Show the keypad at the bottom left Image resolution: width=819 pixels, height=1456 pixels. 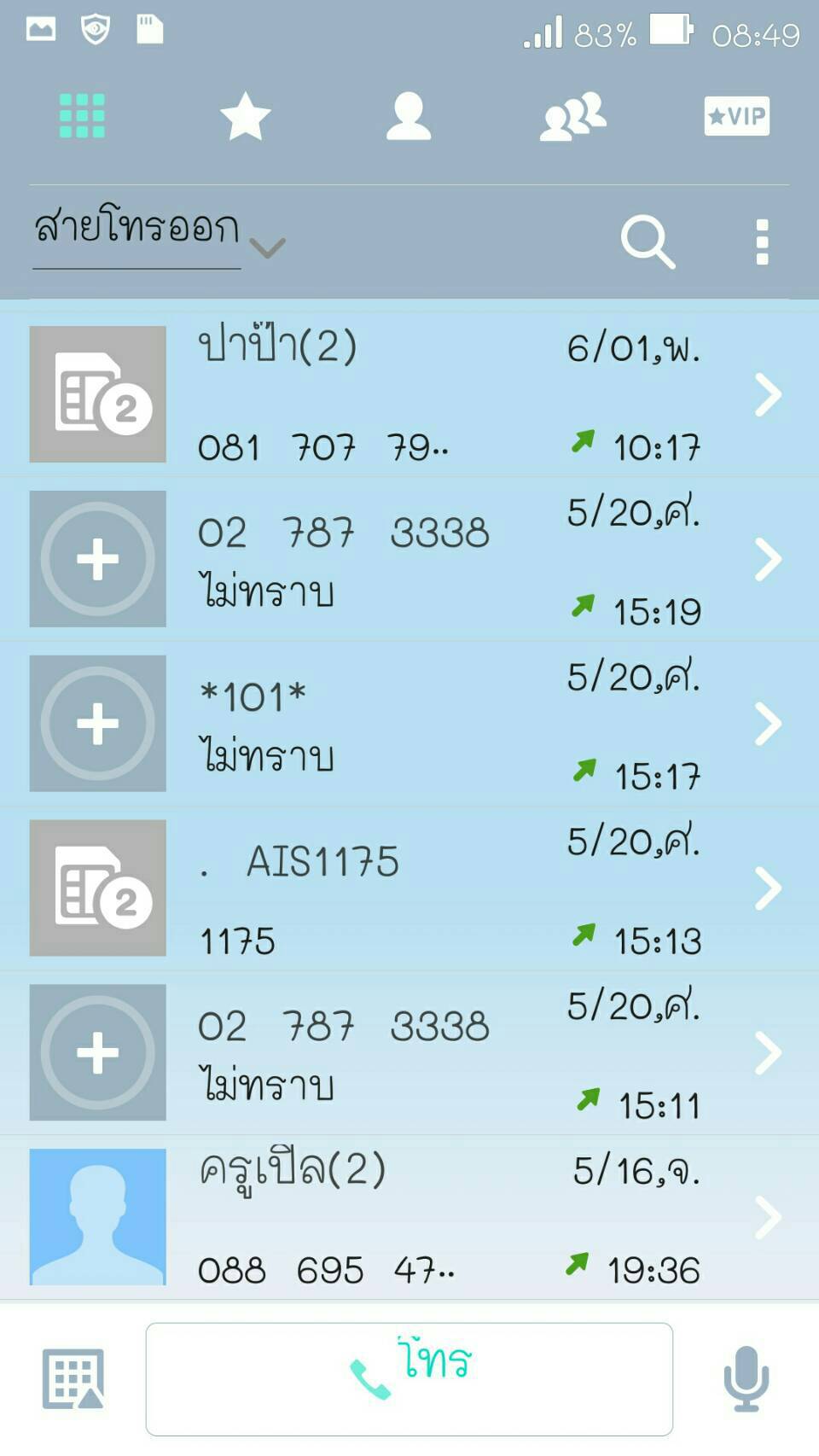[x=73, y=1379]
